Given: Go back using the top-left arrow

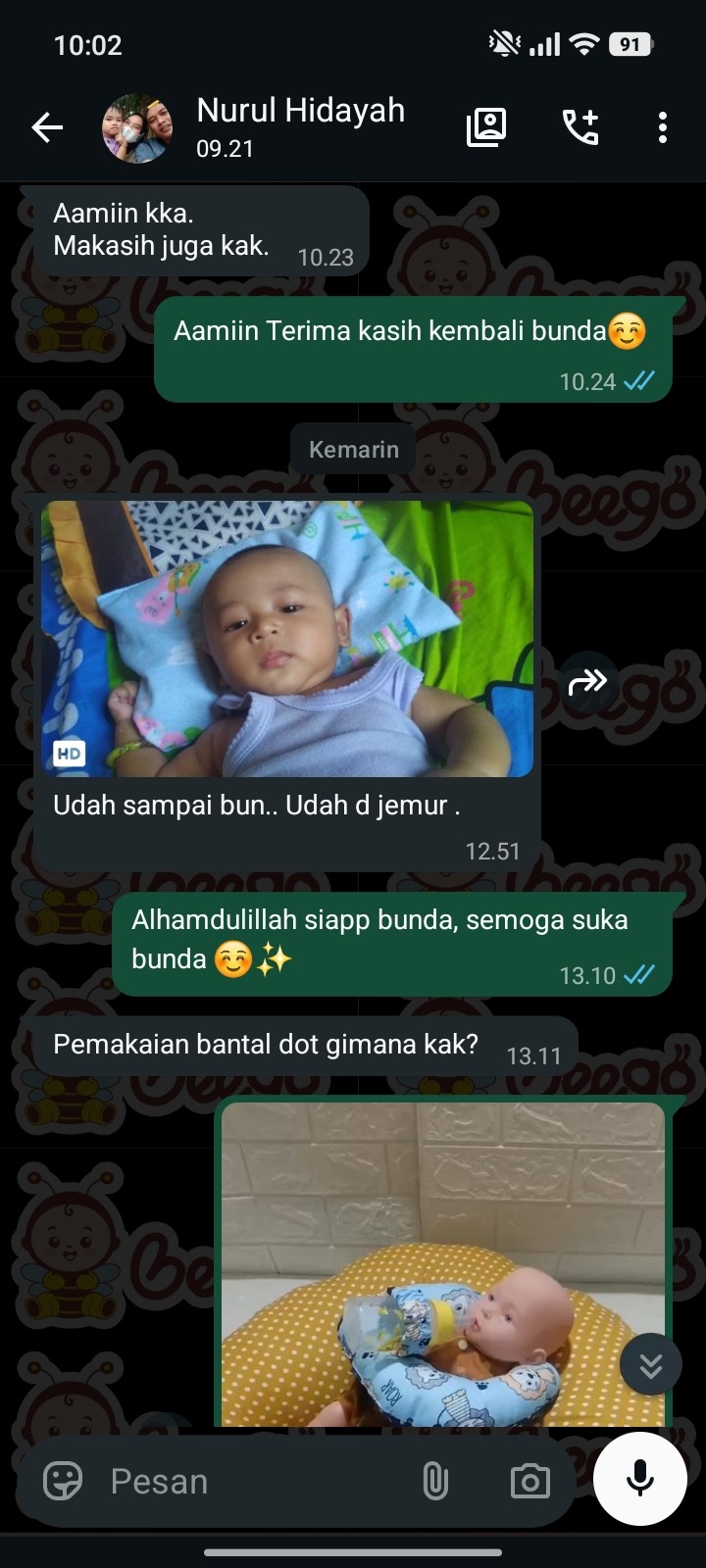Looking at the screenshot, I should [x=46, y=127].
